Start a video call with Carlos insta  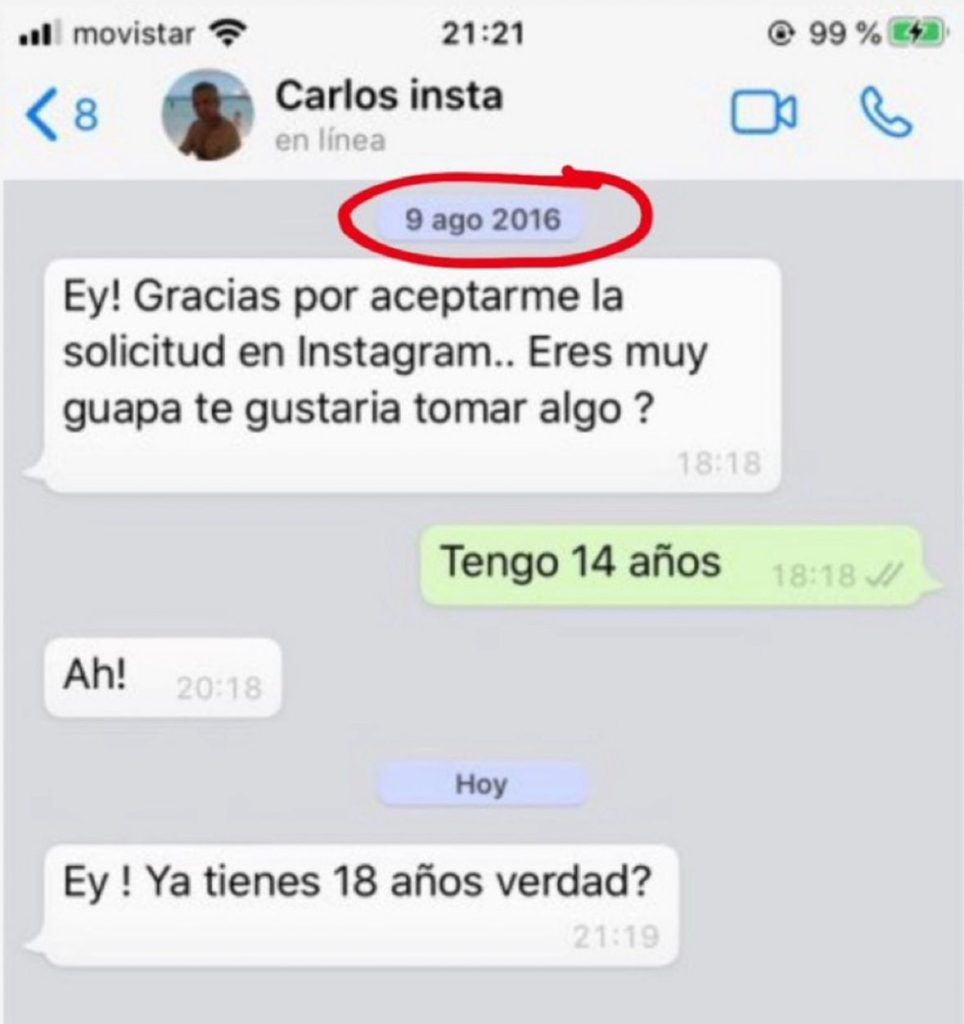point(763,113)
